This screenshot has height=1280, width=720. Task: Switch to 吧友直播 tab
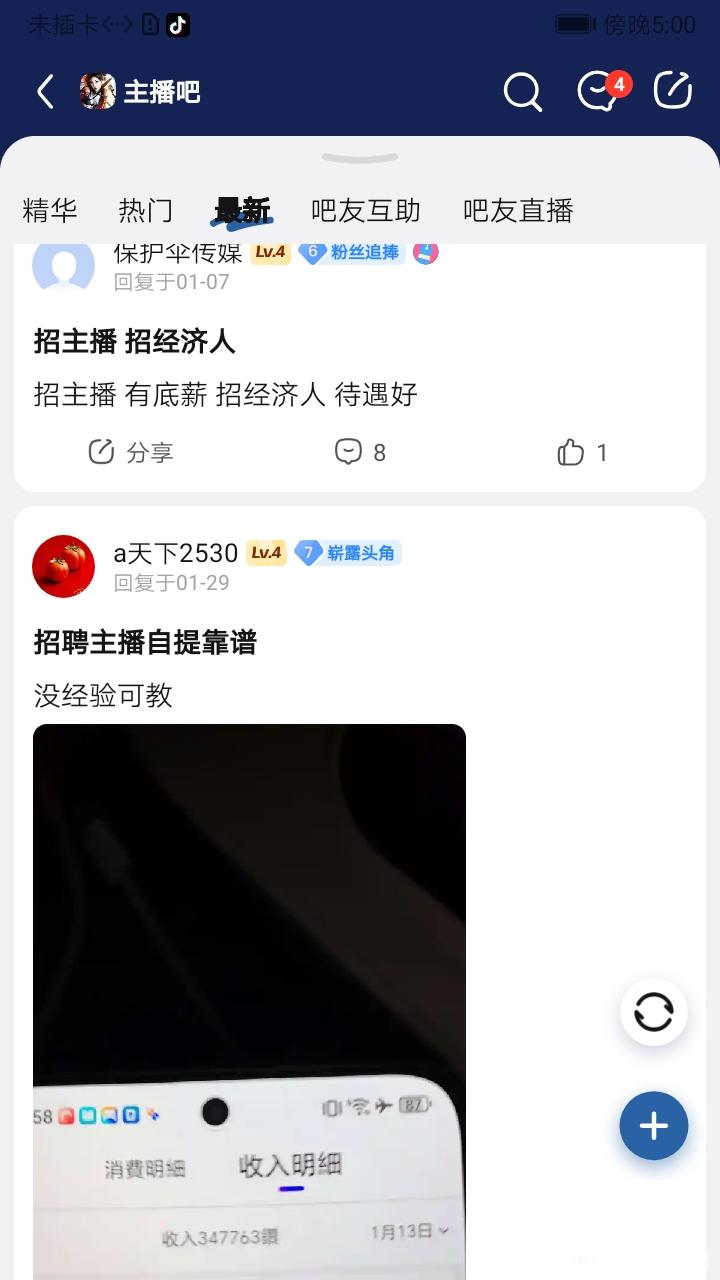coord(518,210)
